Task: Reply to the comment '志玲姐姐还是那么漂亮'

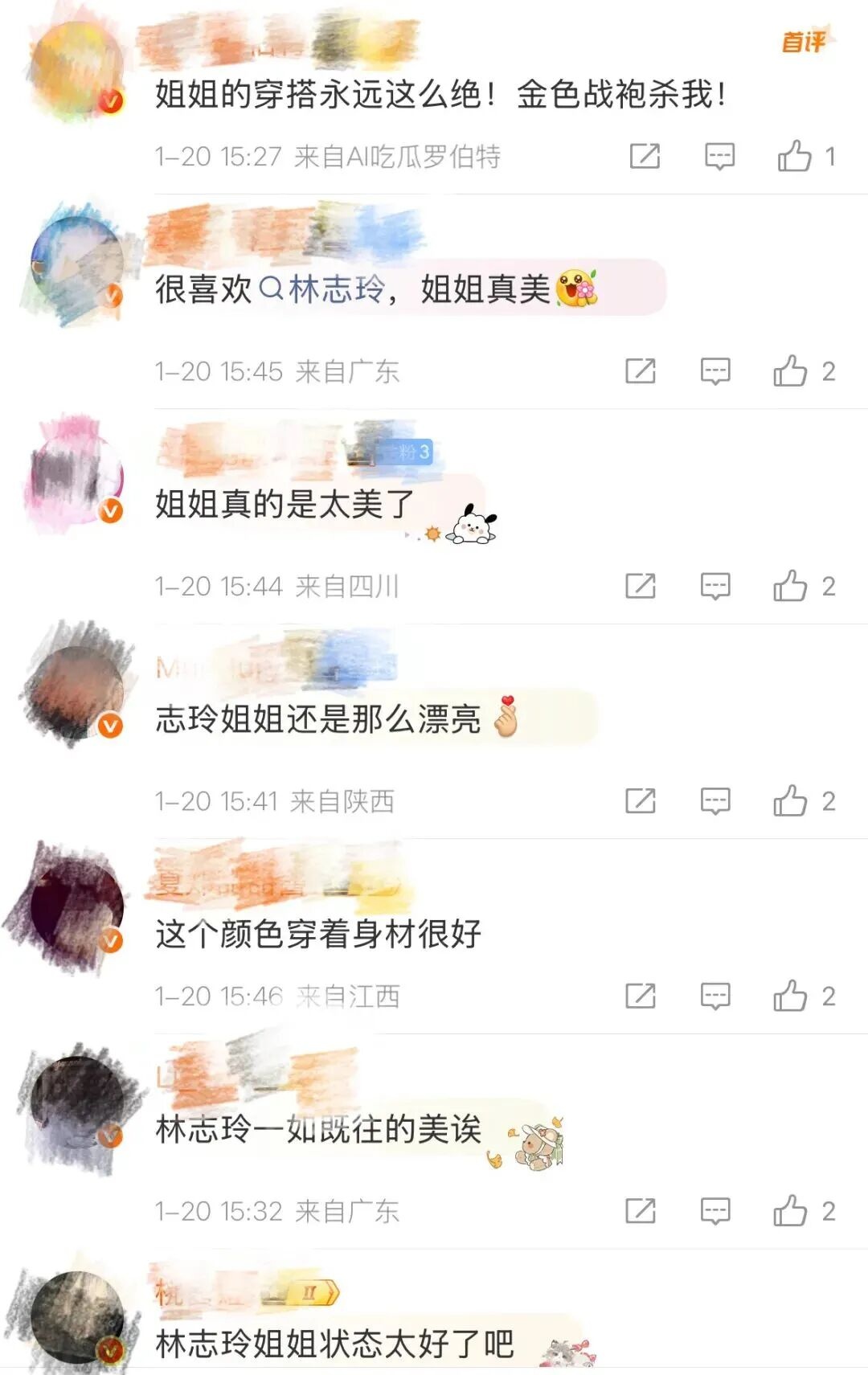Action: point(715,801)
